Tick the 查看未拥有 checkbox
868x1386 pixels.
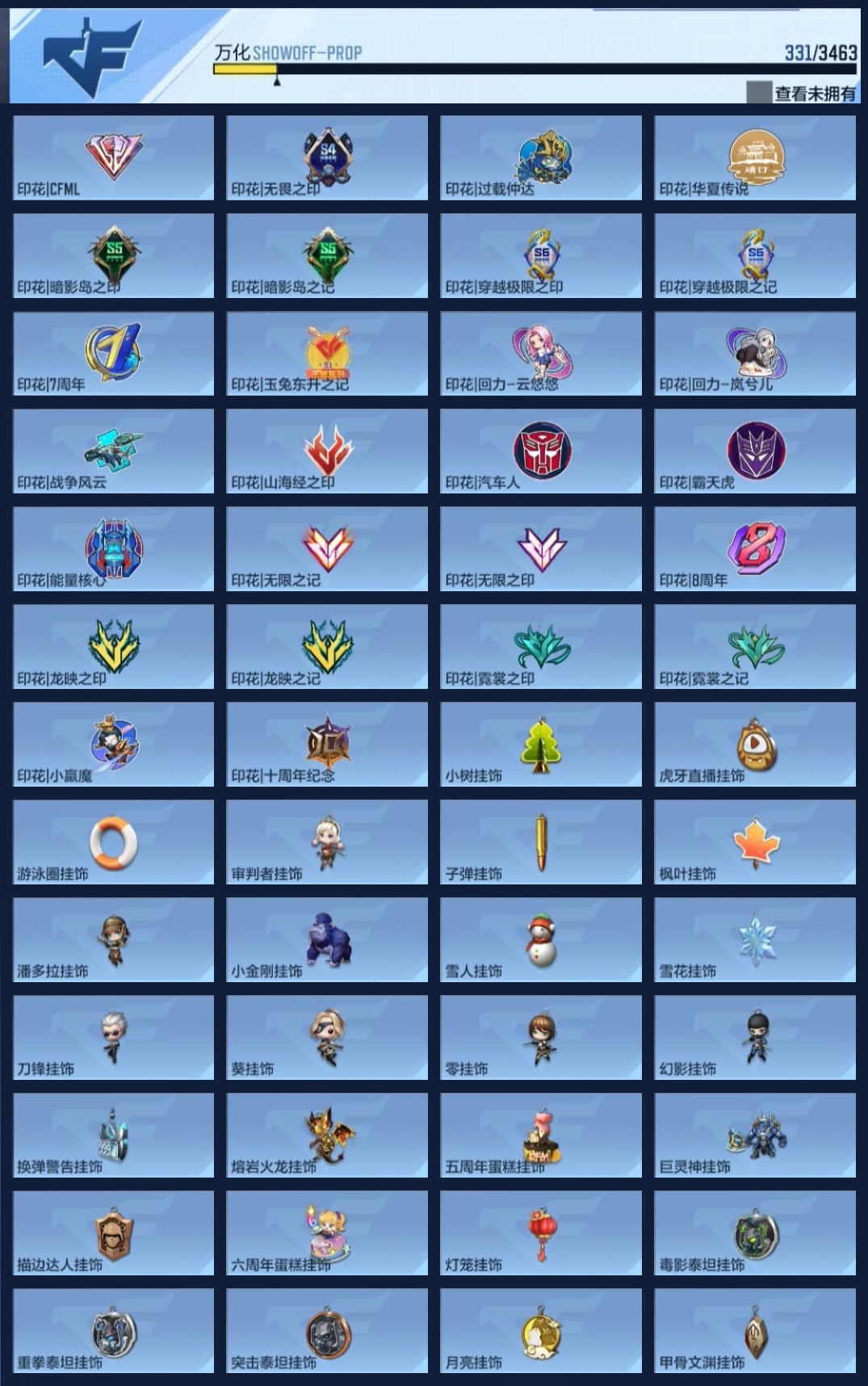pos(759,93)
